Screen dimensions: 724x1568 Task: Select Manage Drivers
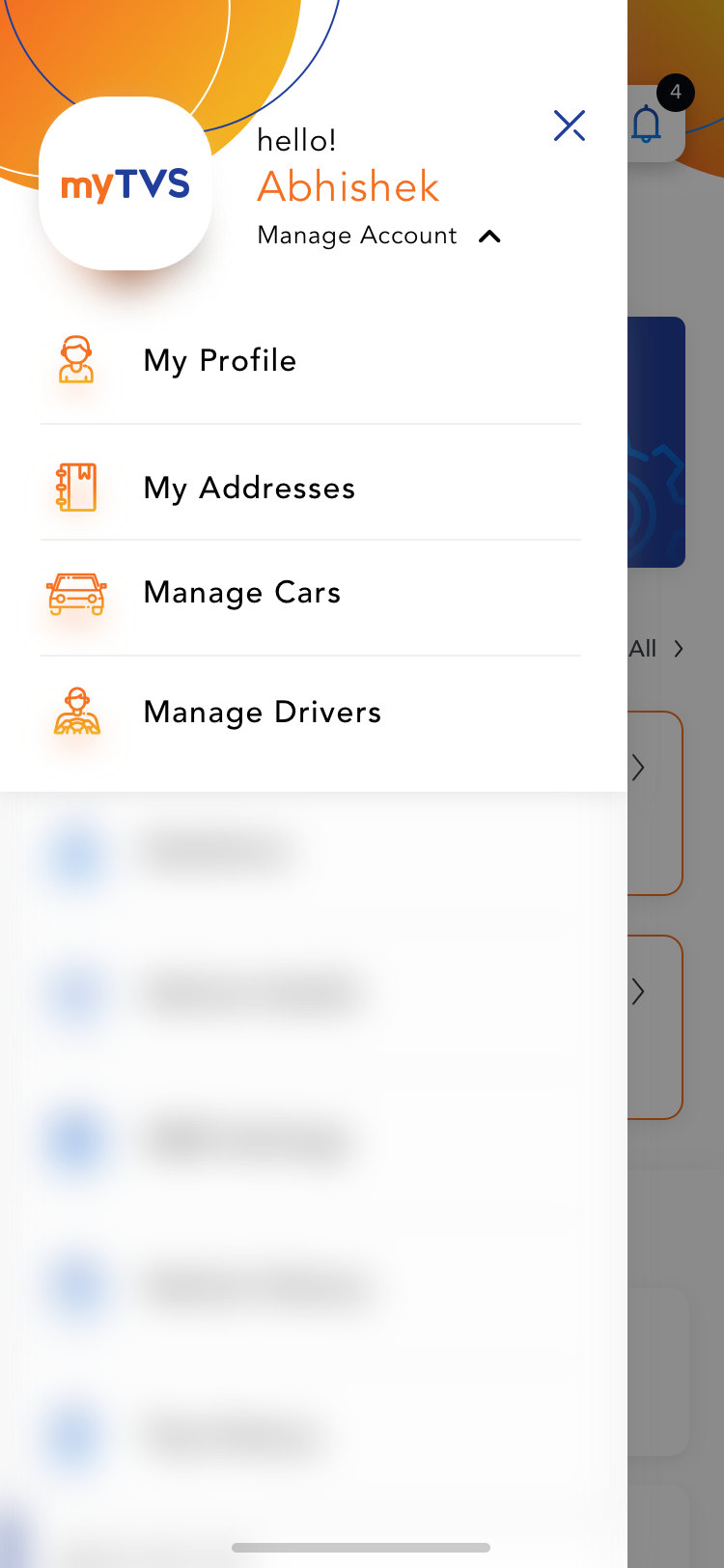pos(263,713)
